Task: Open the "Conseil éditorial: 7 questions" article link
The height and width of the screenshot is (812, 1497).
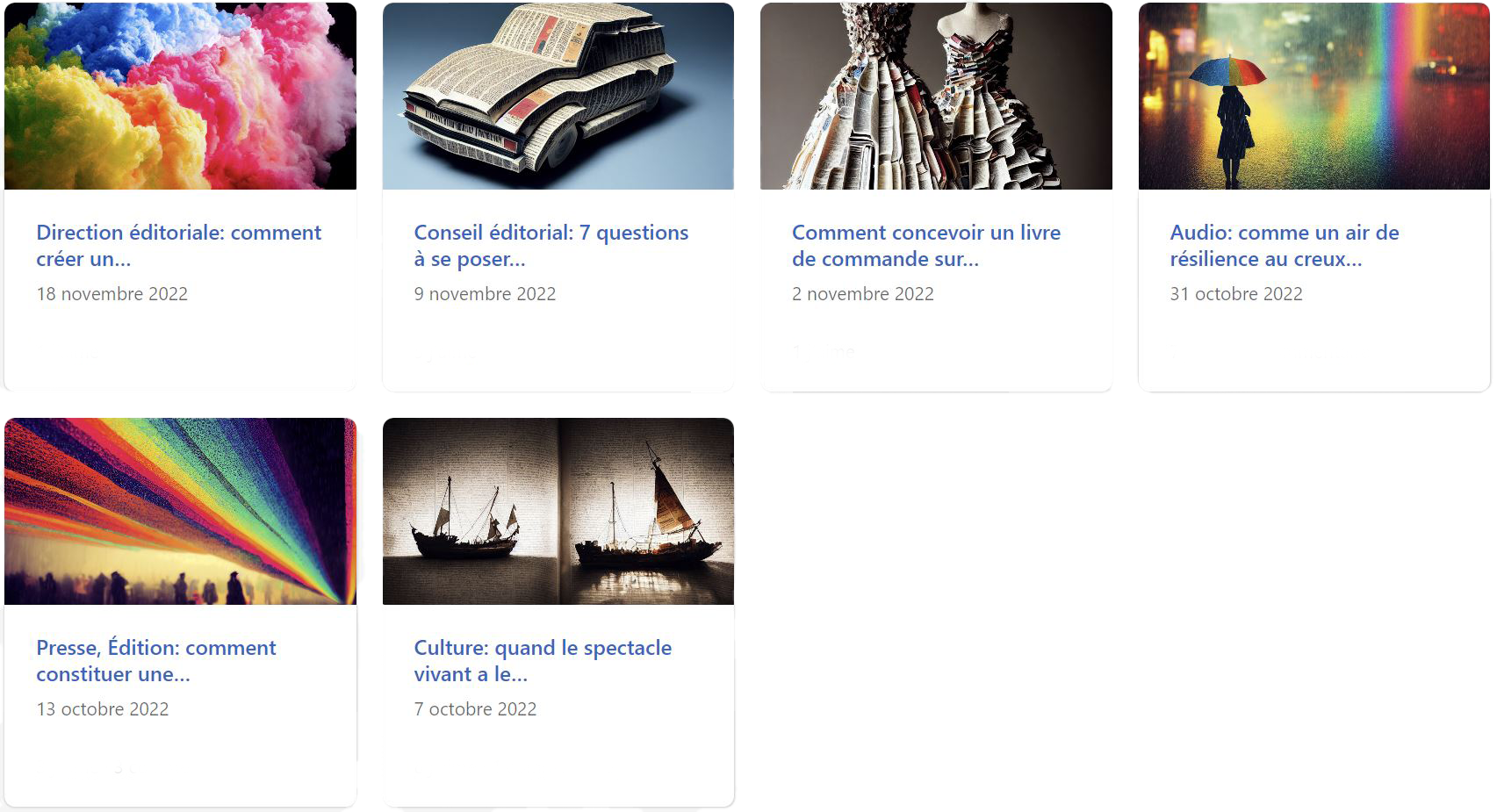Action: (x=551, y=246)
